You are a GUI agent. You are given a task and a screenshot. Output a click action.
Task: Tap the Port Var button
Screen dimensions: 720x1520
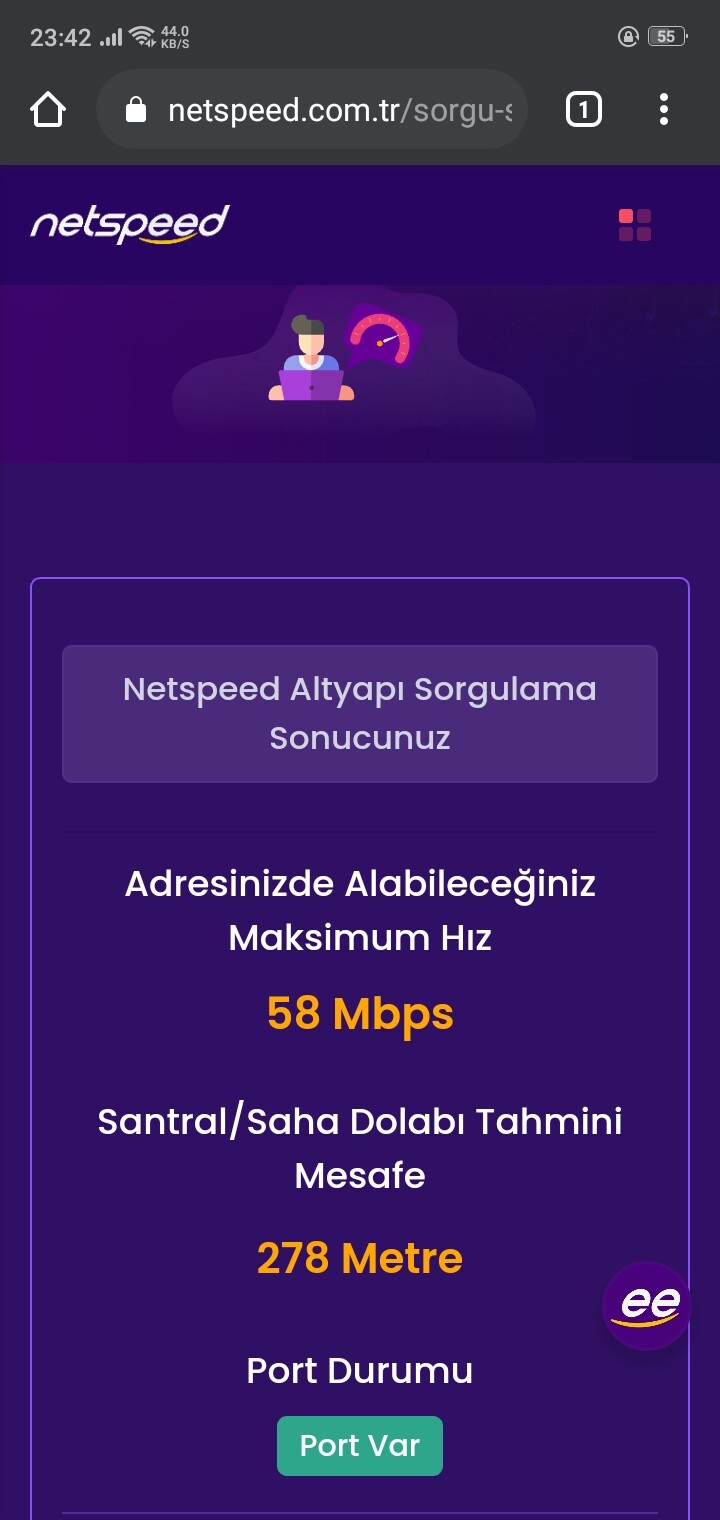tap(360, 1446)
